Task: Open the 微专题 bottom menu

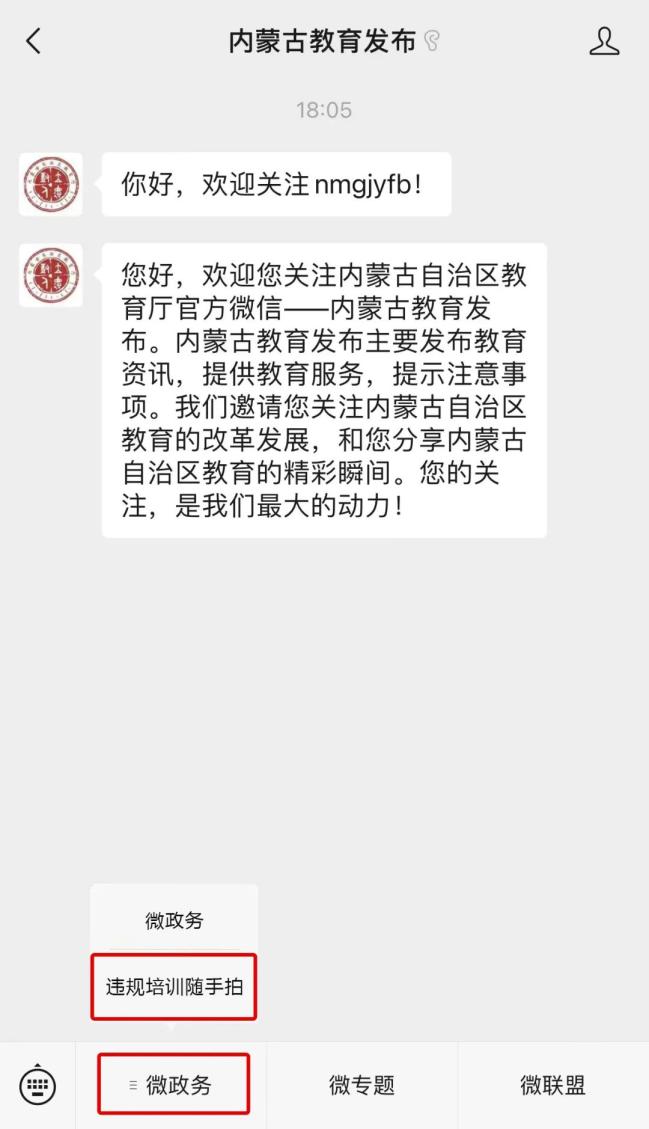Action: 362,1085
